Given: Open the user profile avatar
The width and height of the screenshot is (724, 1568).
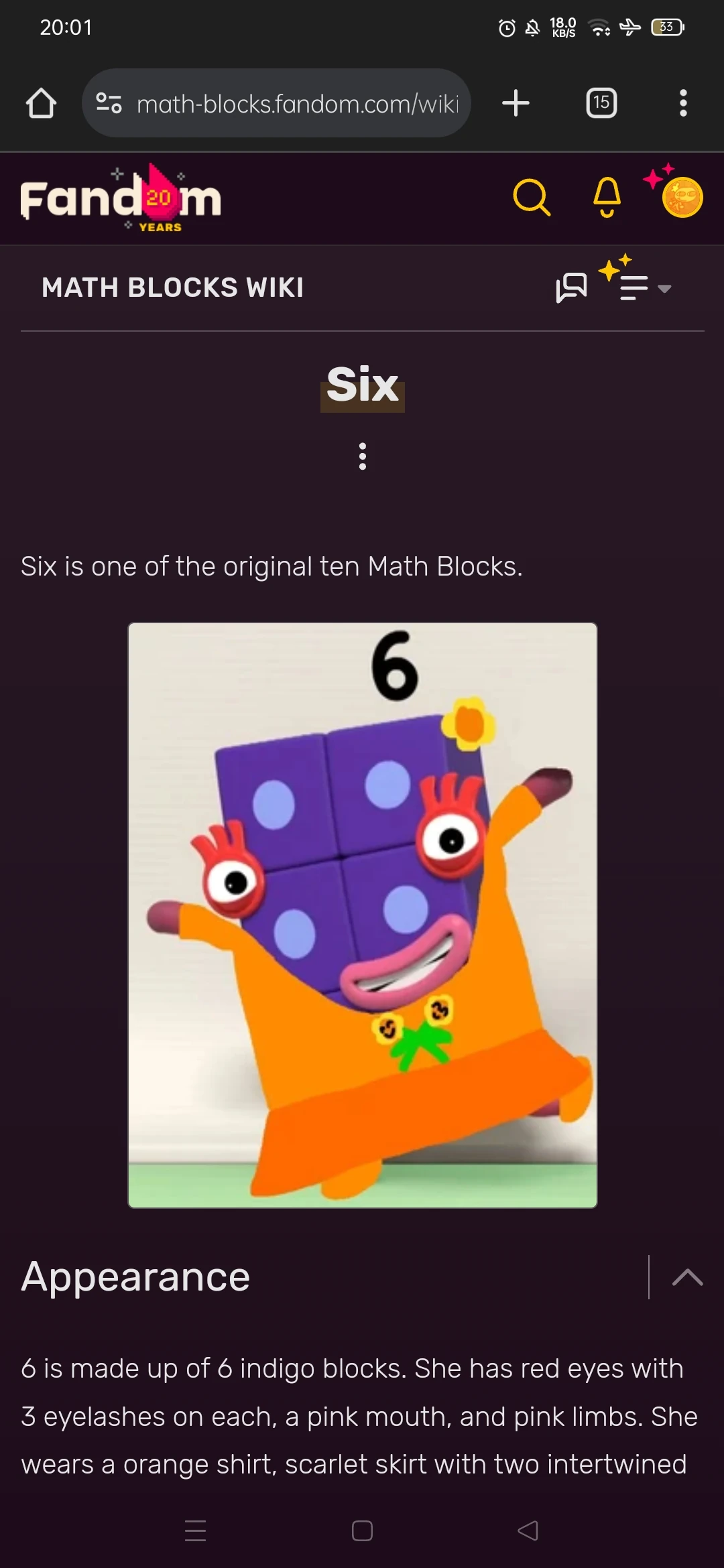Looking at the screenshot, I should (x=682, y=198).
